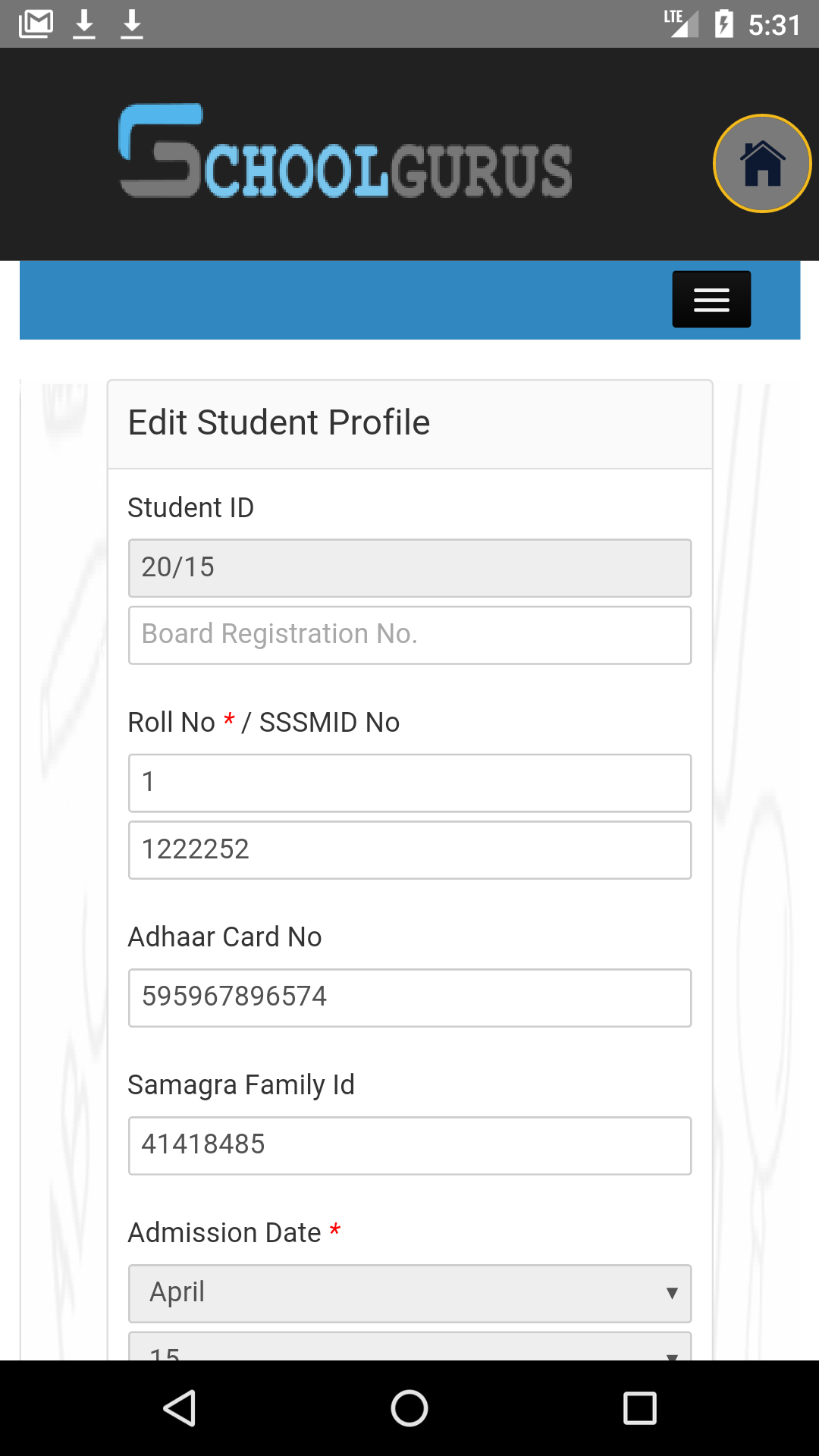Open the April month dropdown
This screenshot has width=819, height=1456.
coord(409,1293)
